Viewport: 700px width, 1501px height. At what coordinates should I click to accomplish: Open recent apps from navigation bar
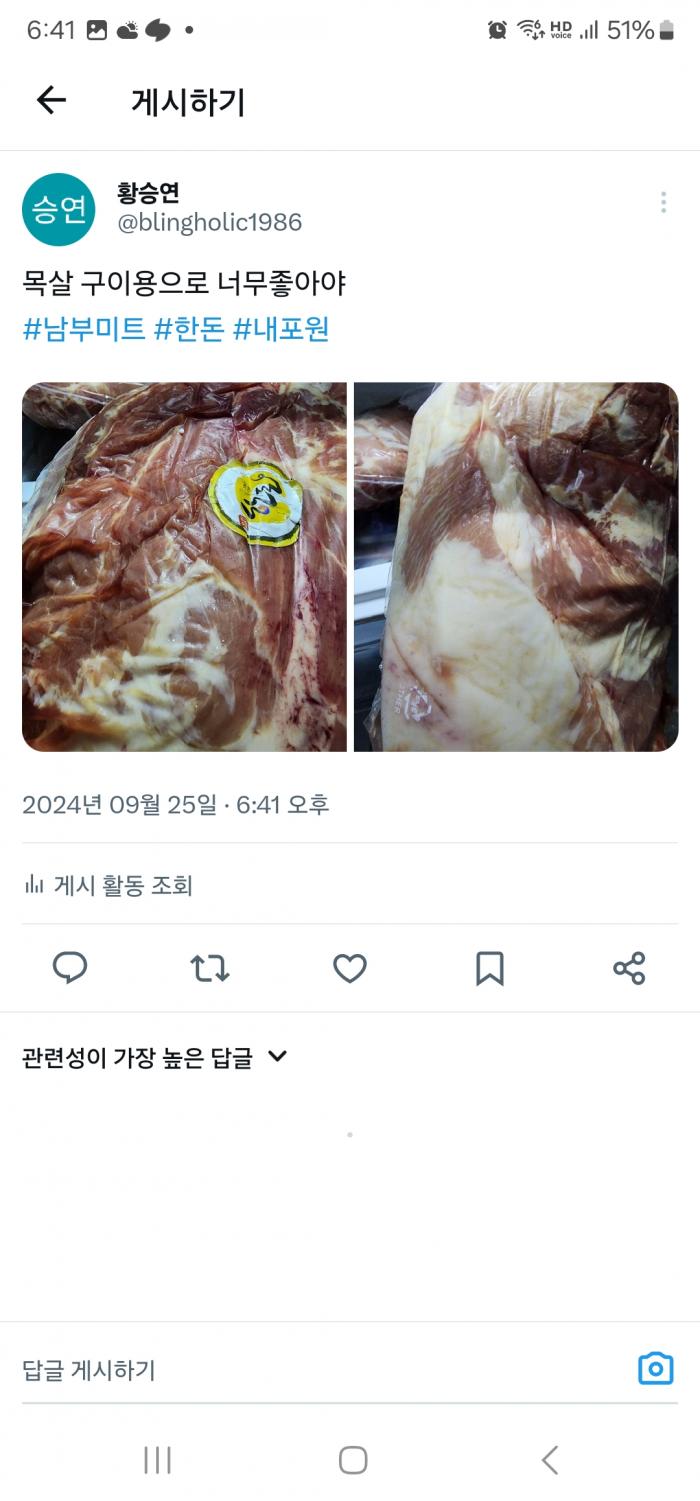[157, 1460]
